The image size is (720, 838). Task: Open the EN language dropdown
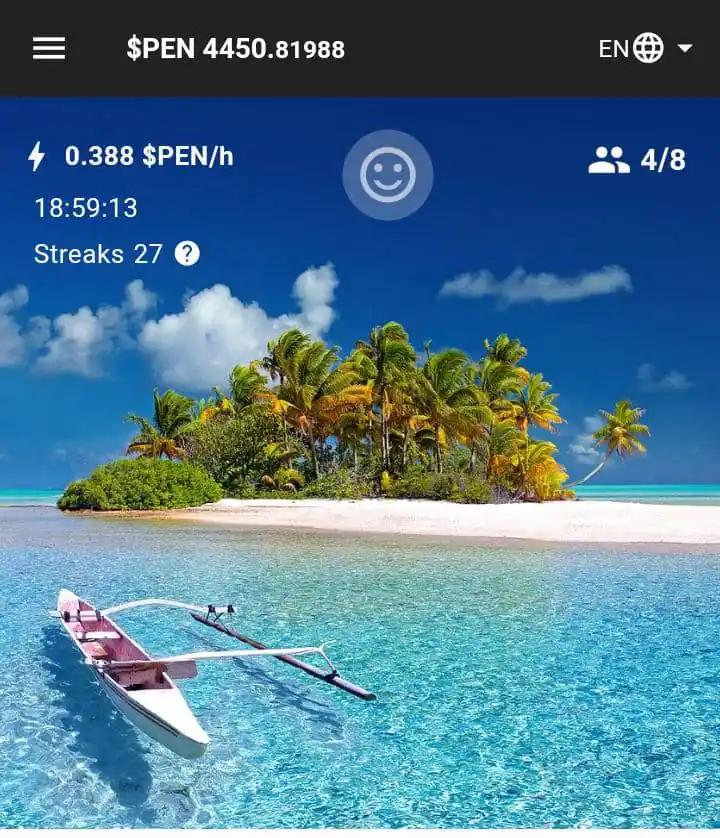(x=645, y=48)
